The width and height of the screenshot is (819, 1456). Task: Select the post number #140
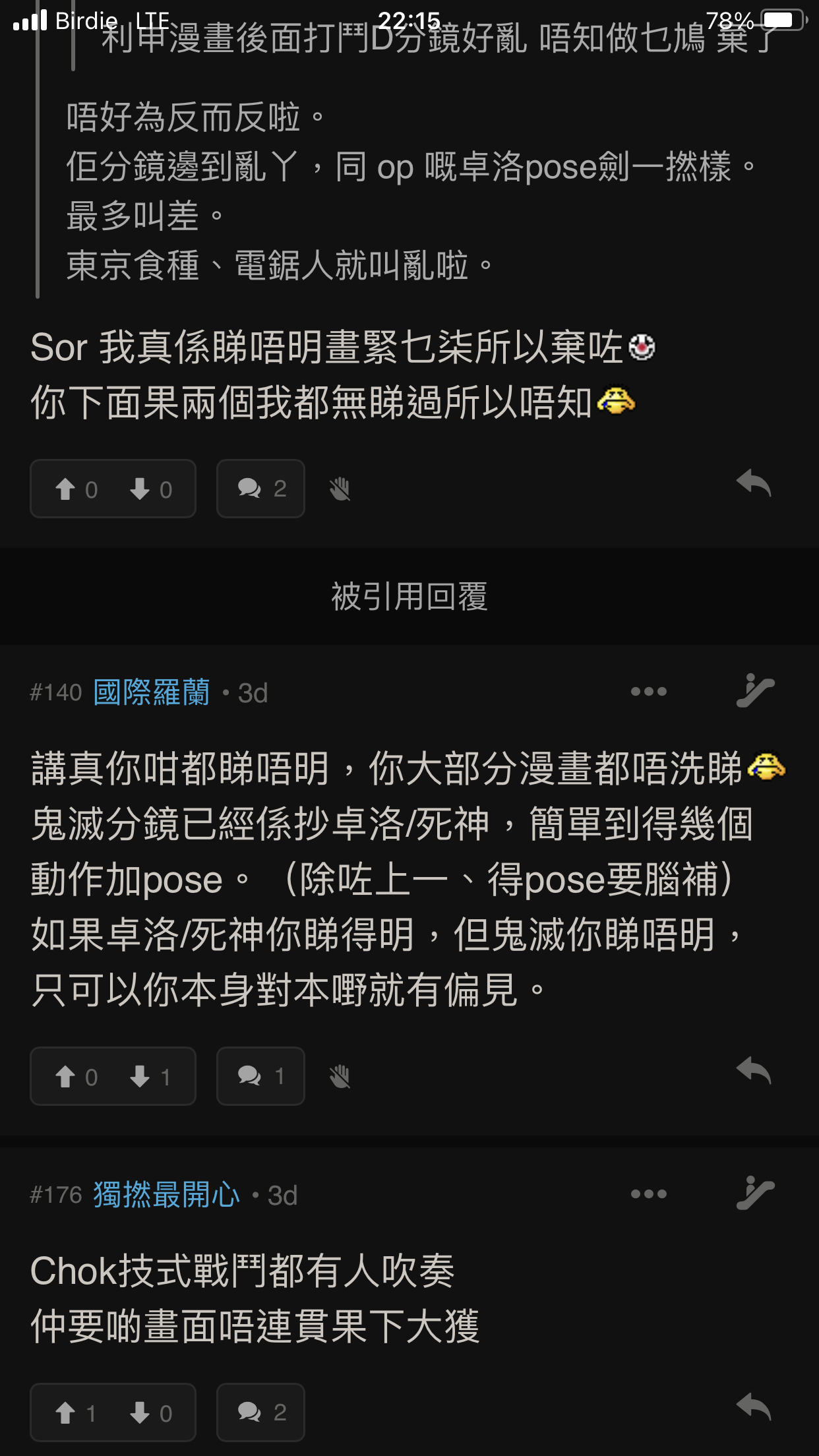click(56, 690)
